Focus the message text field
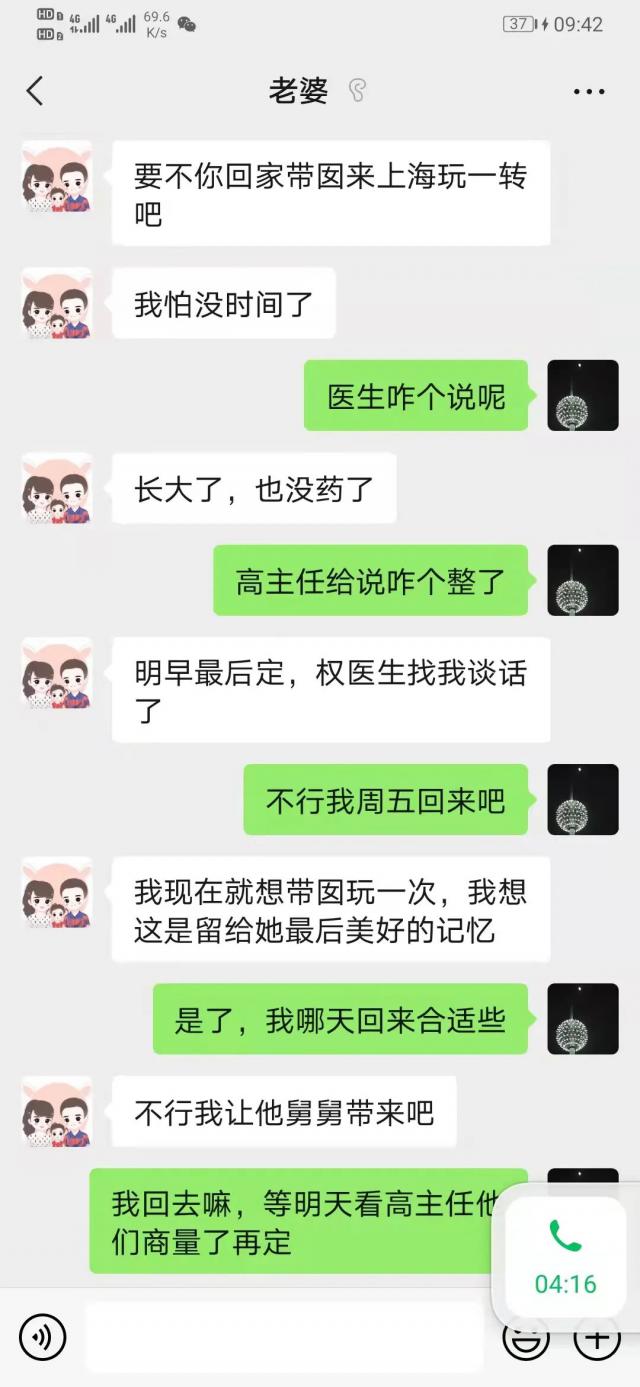 tap(285, 1337)
